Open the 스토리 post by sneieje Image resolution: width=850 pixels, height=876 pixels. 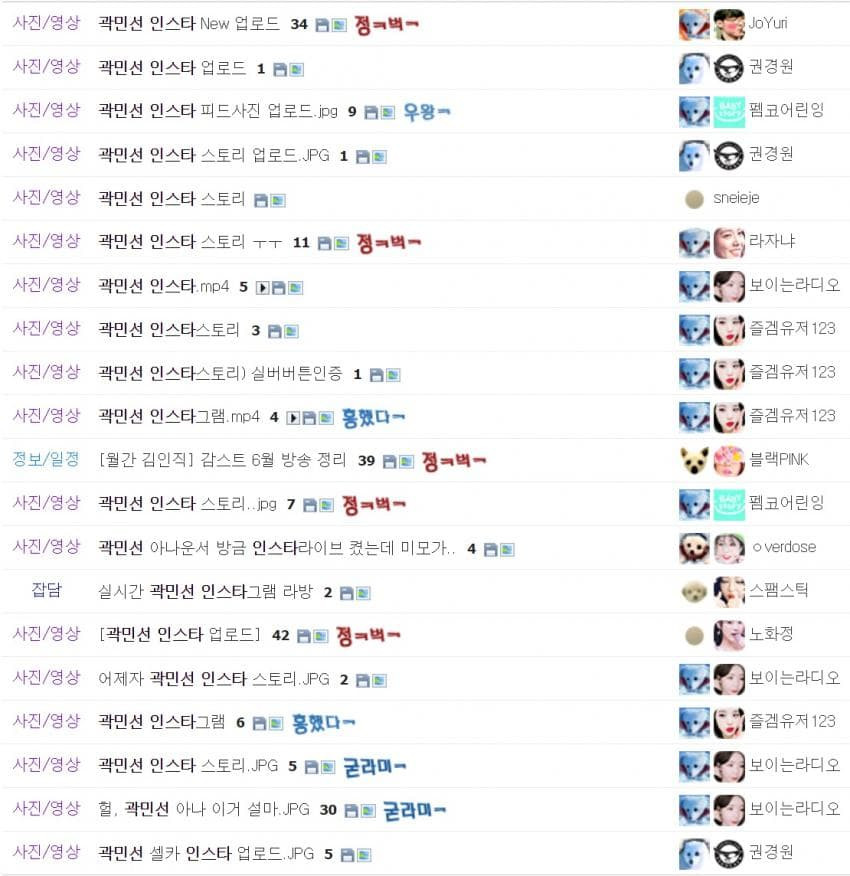[171, 199]
